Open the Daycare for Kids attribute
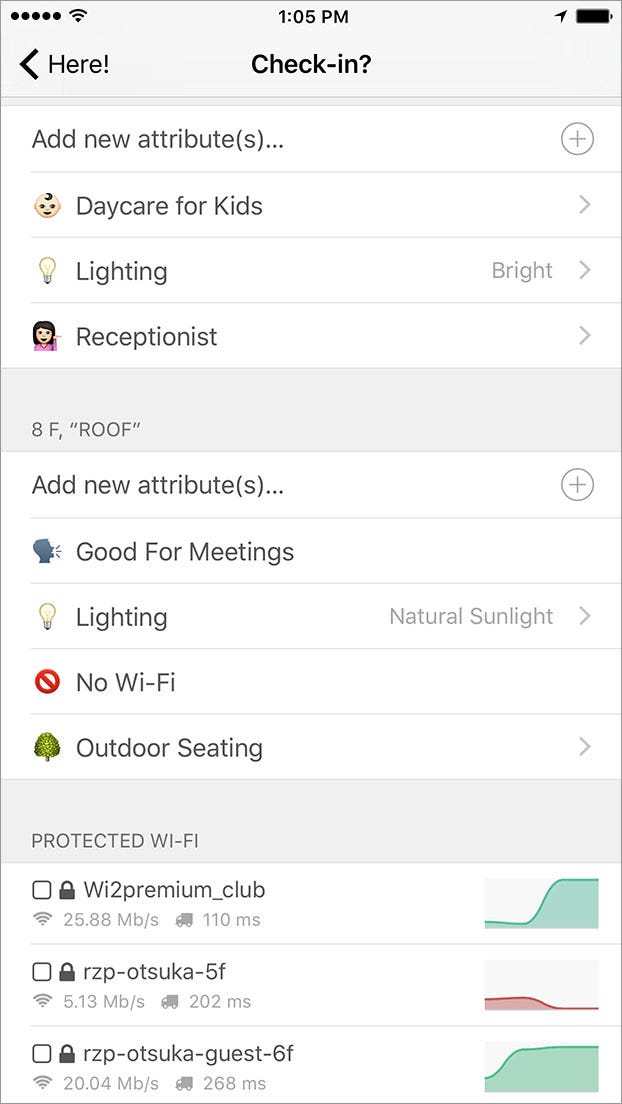The width and height of the screenshot is (622, 1104). click(311, 206)
